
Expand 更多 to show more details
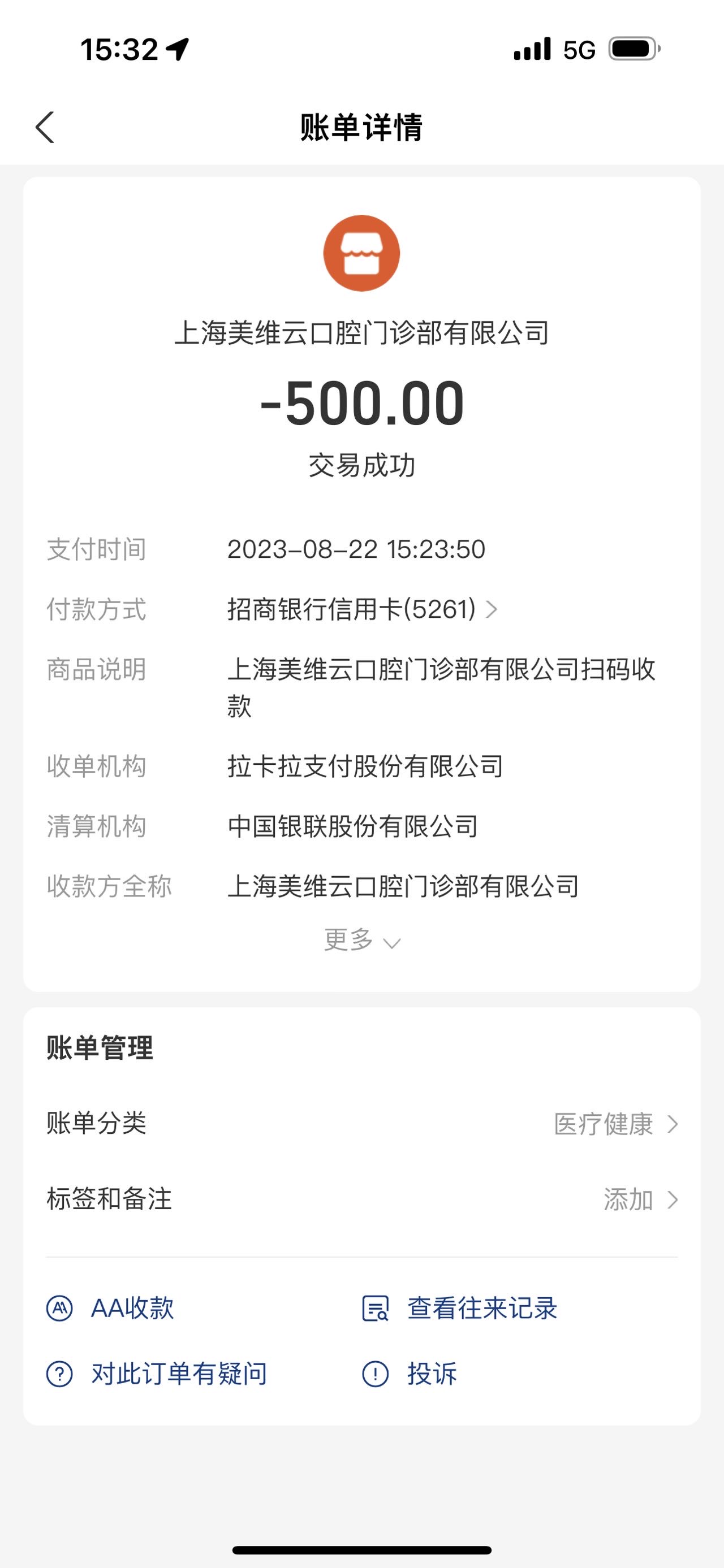(x=361, y=941)
